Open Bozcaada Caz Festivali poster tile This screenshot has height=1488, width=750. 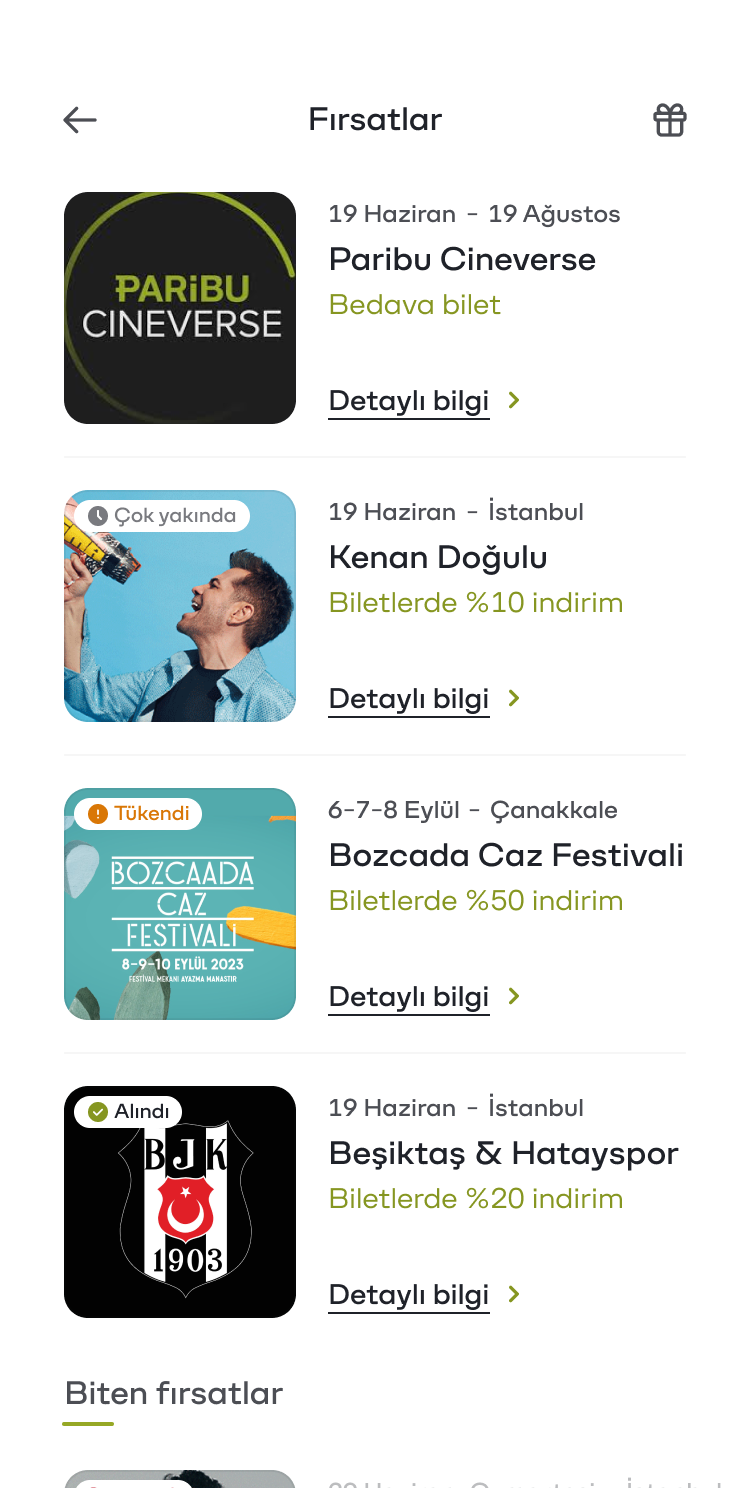(180, 904)
